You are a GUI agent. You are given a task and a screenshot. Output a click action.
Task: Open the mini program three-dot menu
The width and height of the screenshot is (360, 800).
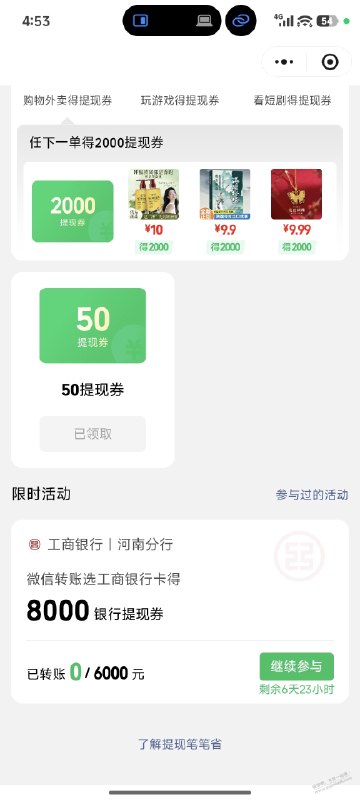tap(284, 62)
